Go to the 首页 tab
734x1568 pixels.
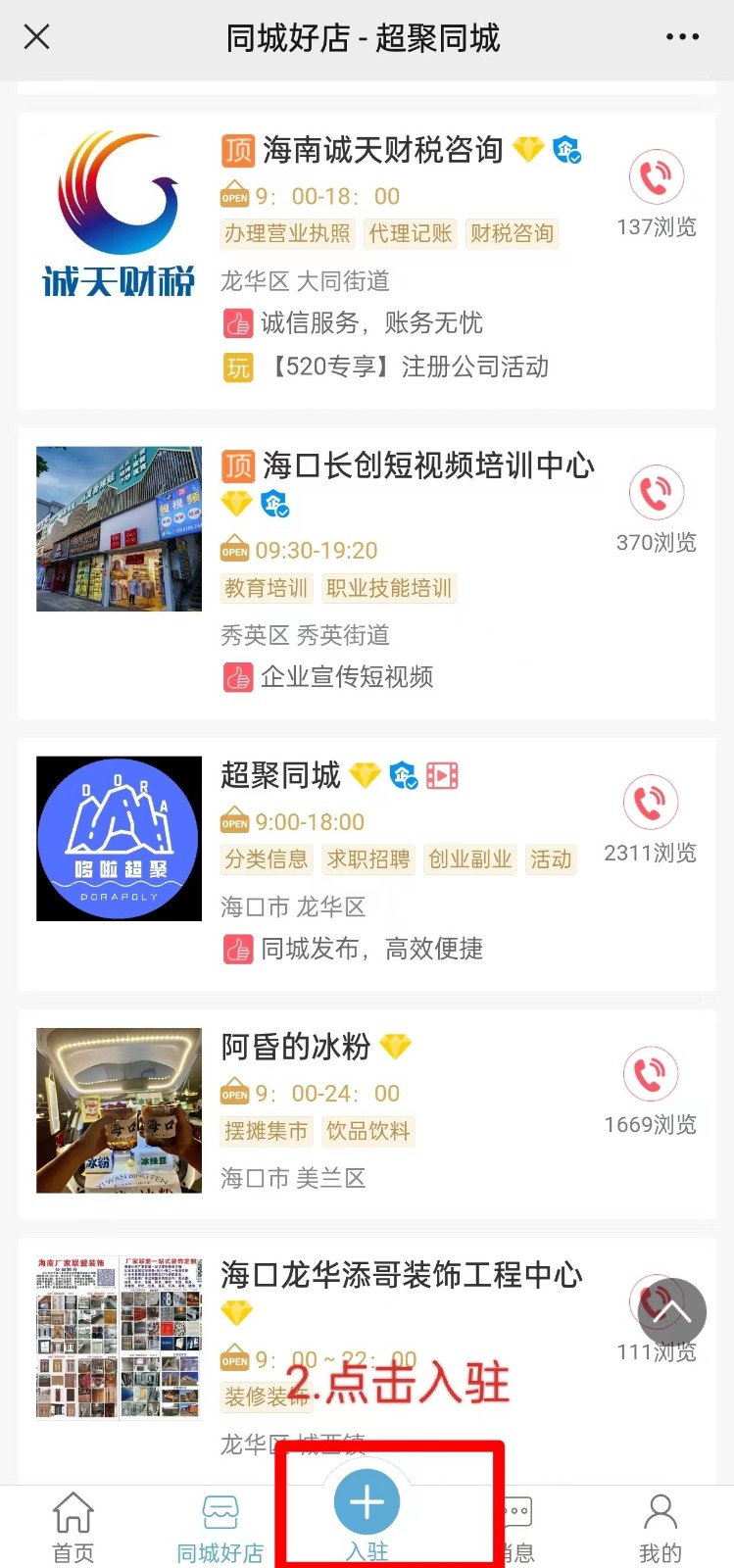click(73, 1526)
